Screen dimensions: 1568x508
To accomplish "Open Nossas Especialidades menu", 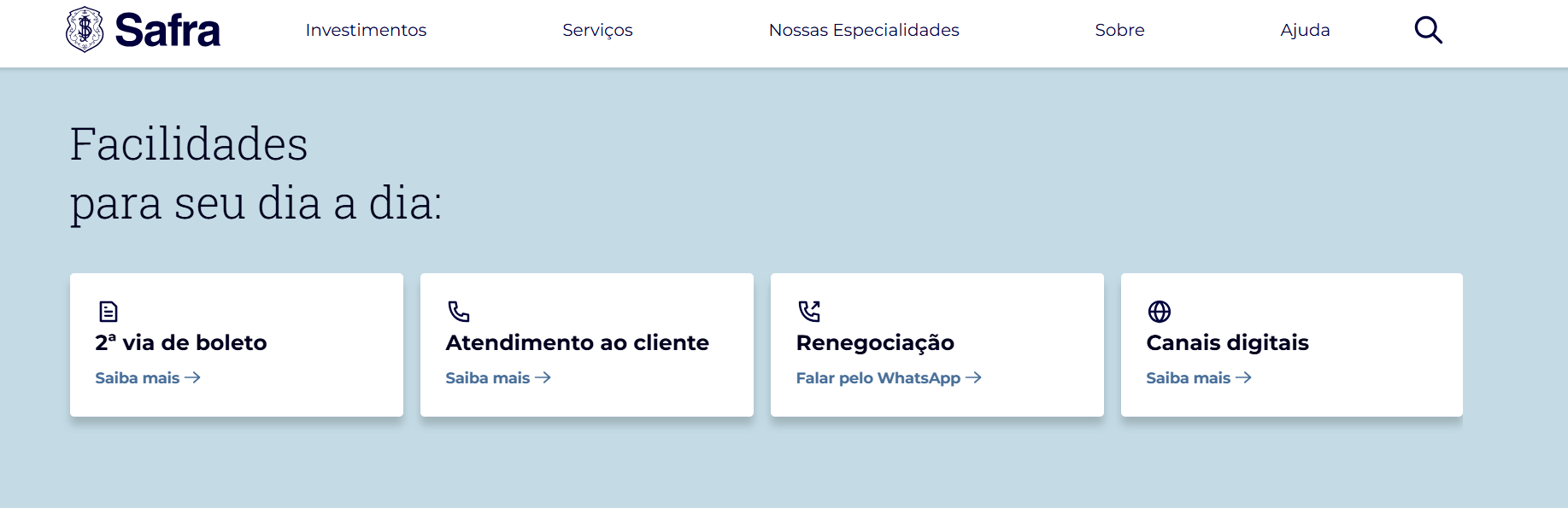I will click(x=864, y=30).
